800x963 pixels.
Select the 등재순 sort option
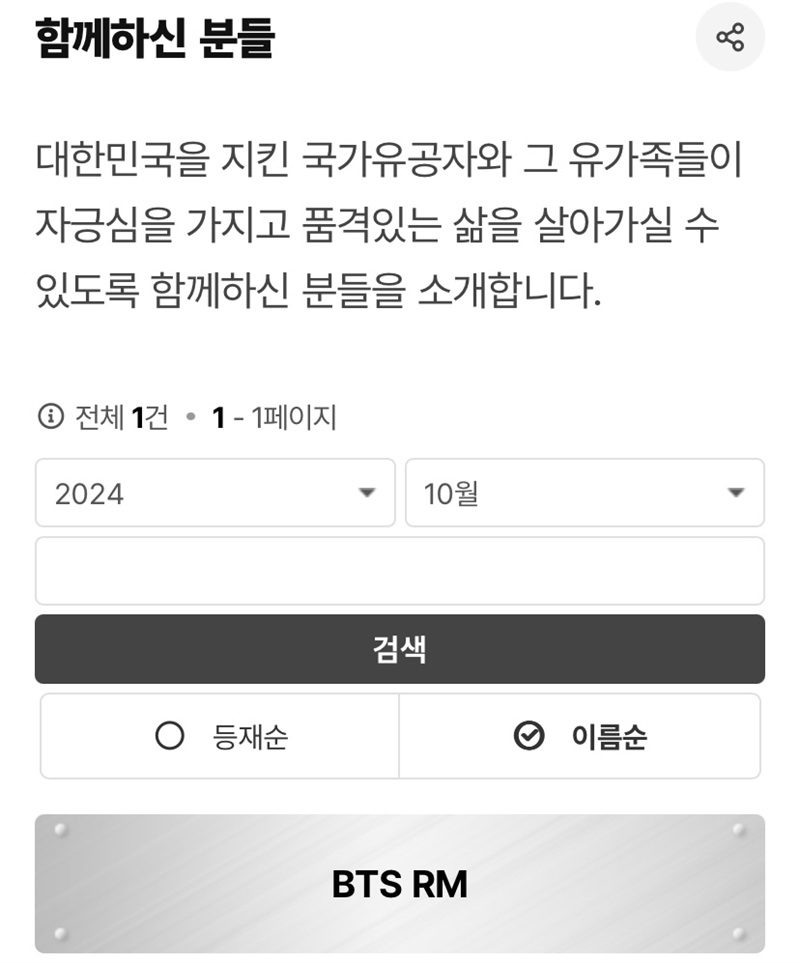220,737
